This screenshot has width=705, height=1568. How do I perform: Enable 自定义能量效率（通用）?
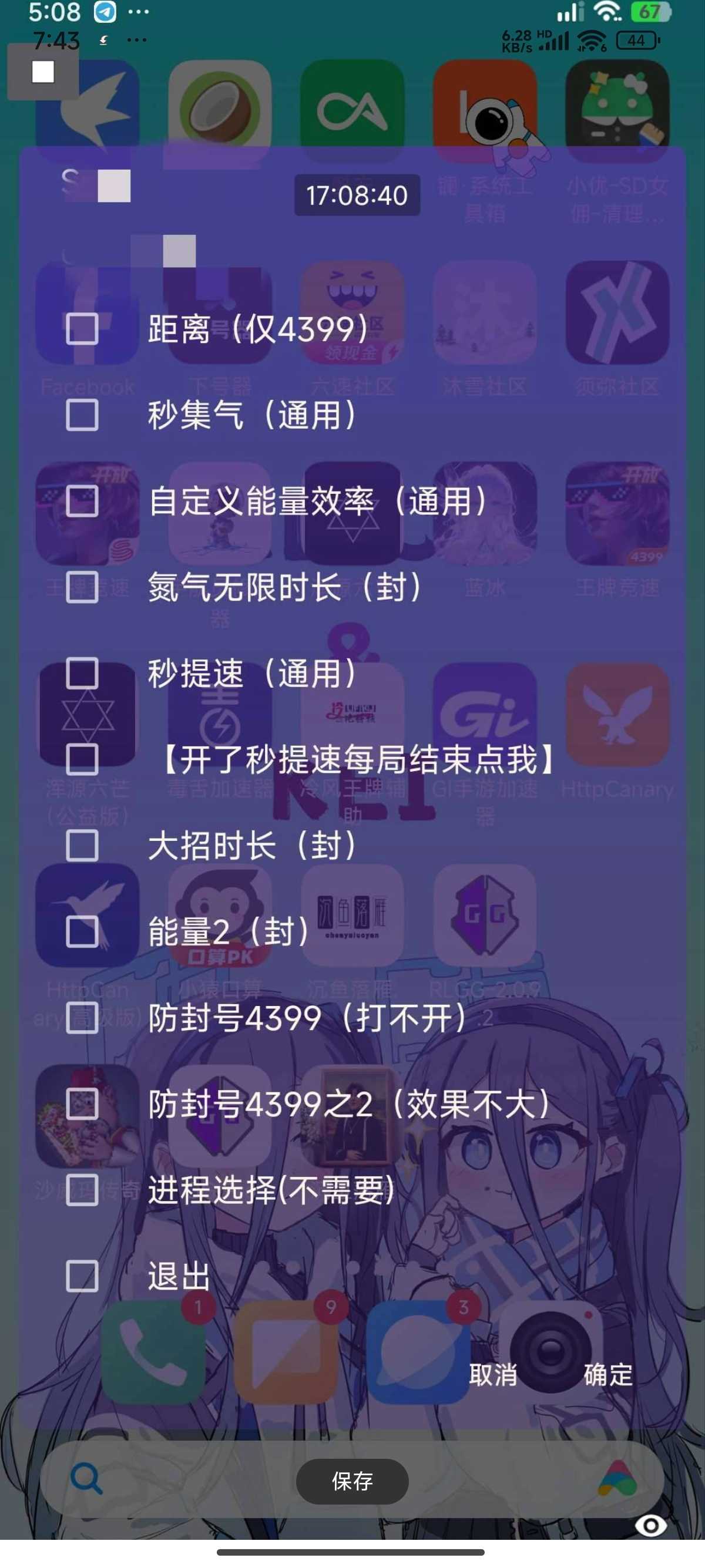82,501
